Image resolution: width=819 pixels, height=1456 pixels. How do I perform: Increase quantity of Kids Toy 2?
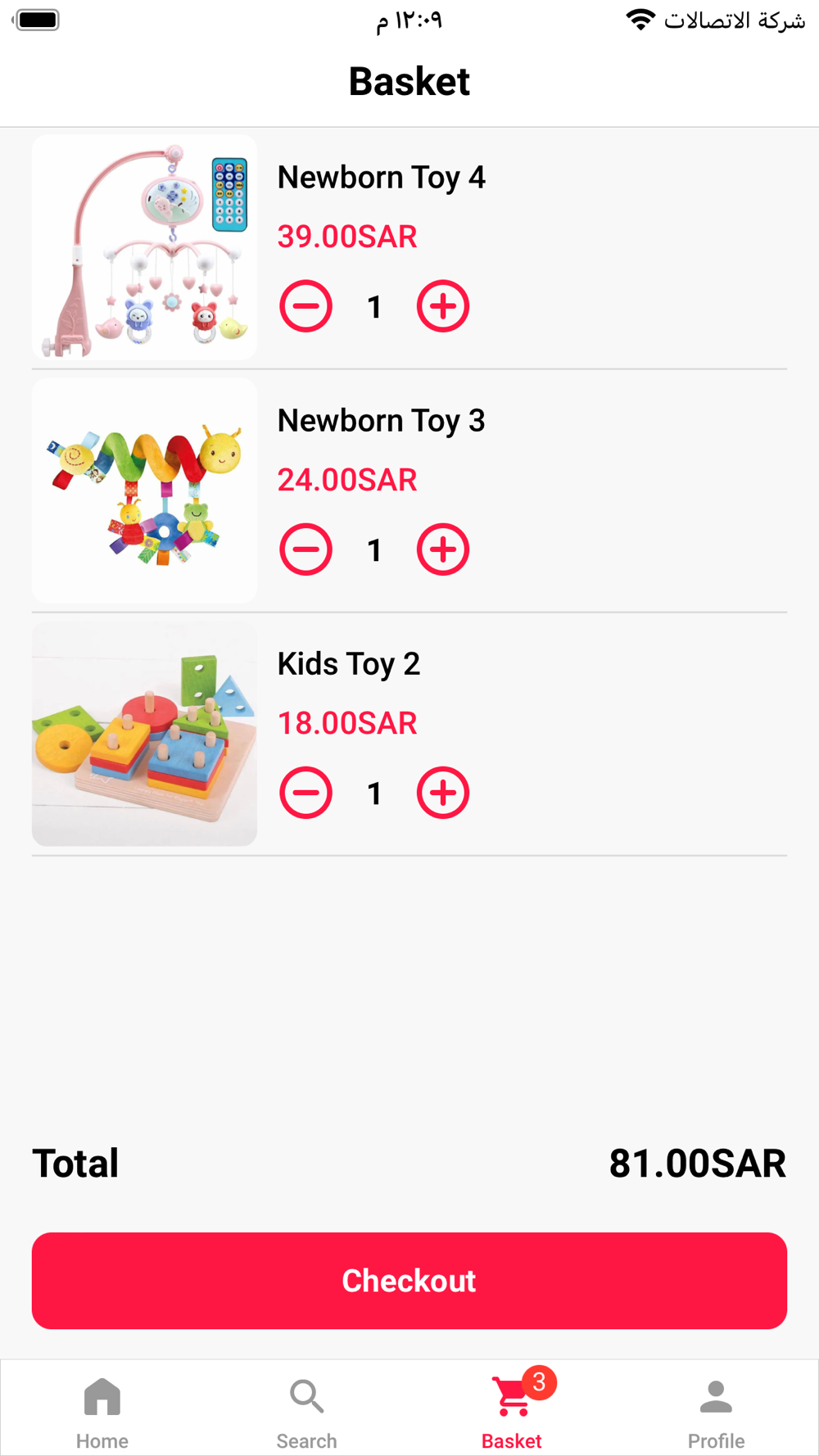click(x=443, y=793)
